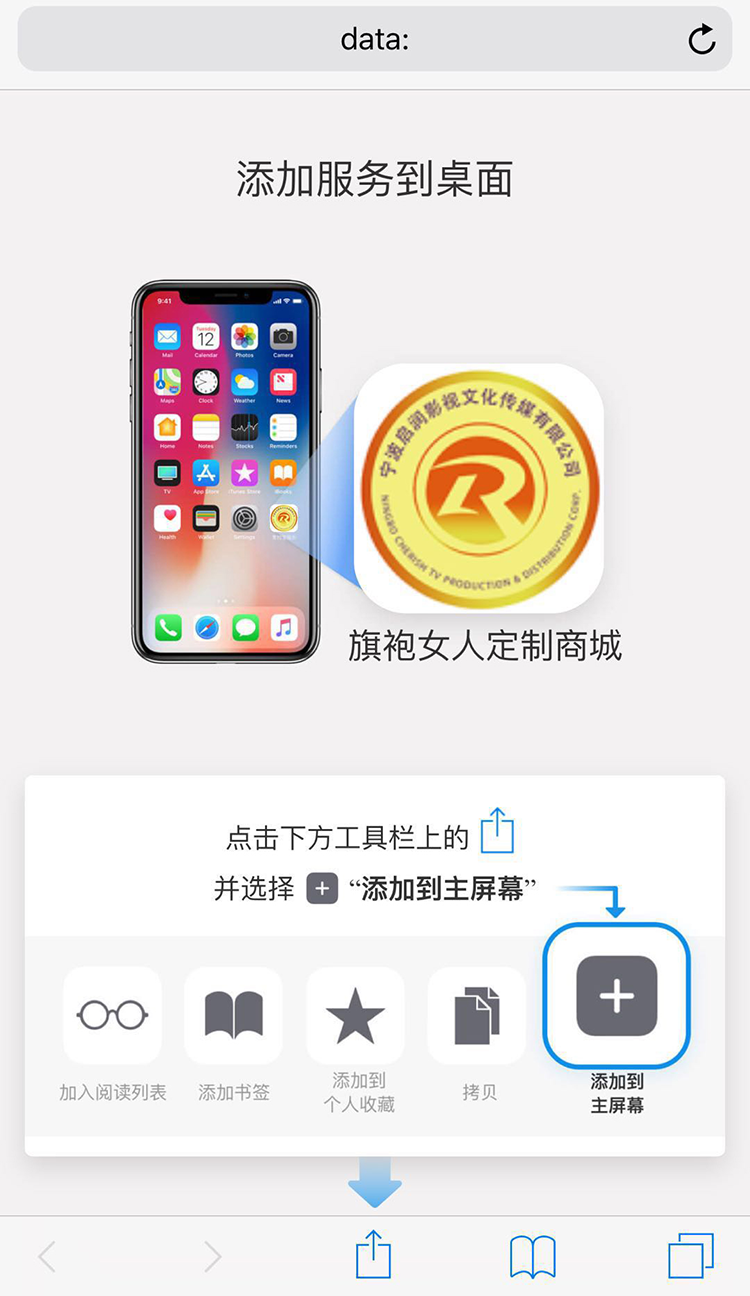Image resolution: width=750 pixels, height=1296 pixels.
Task: Show open tabs via the tabs icon
Action: pyautogui.click(x=691, y=1255)
